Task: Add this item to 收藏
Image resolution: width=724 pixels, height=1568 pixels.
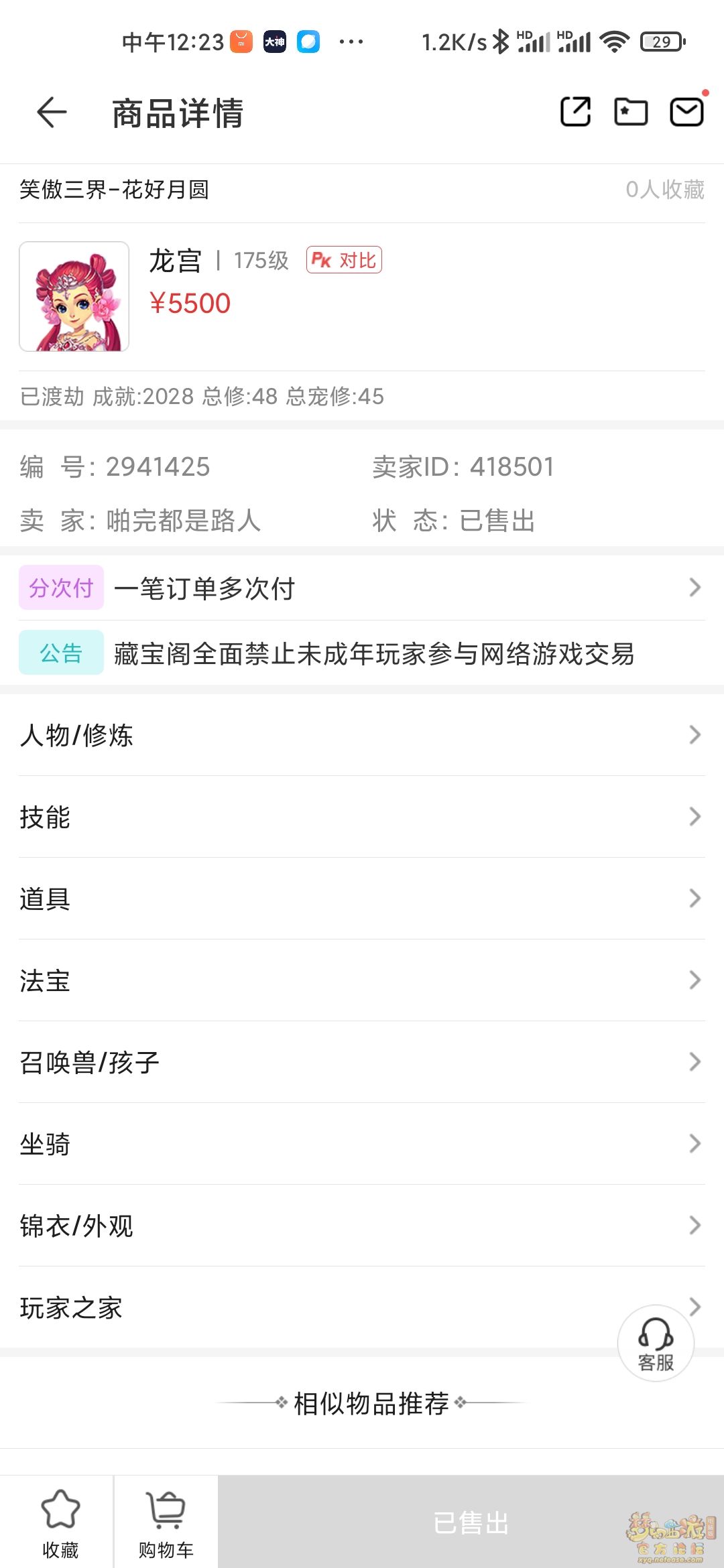Action: point(60,1522)
